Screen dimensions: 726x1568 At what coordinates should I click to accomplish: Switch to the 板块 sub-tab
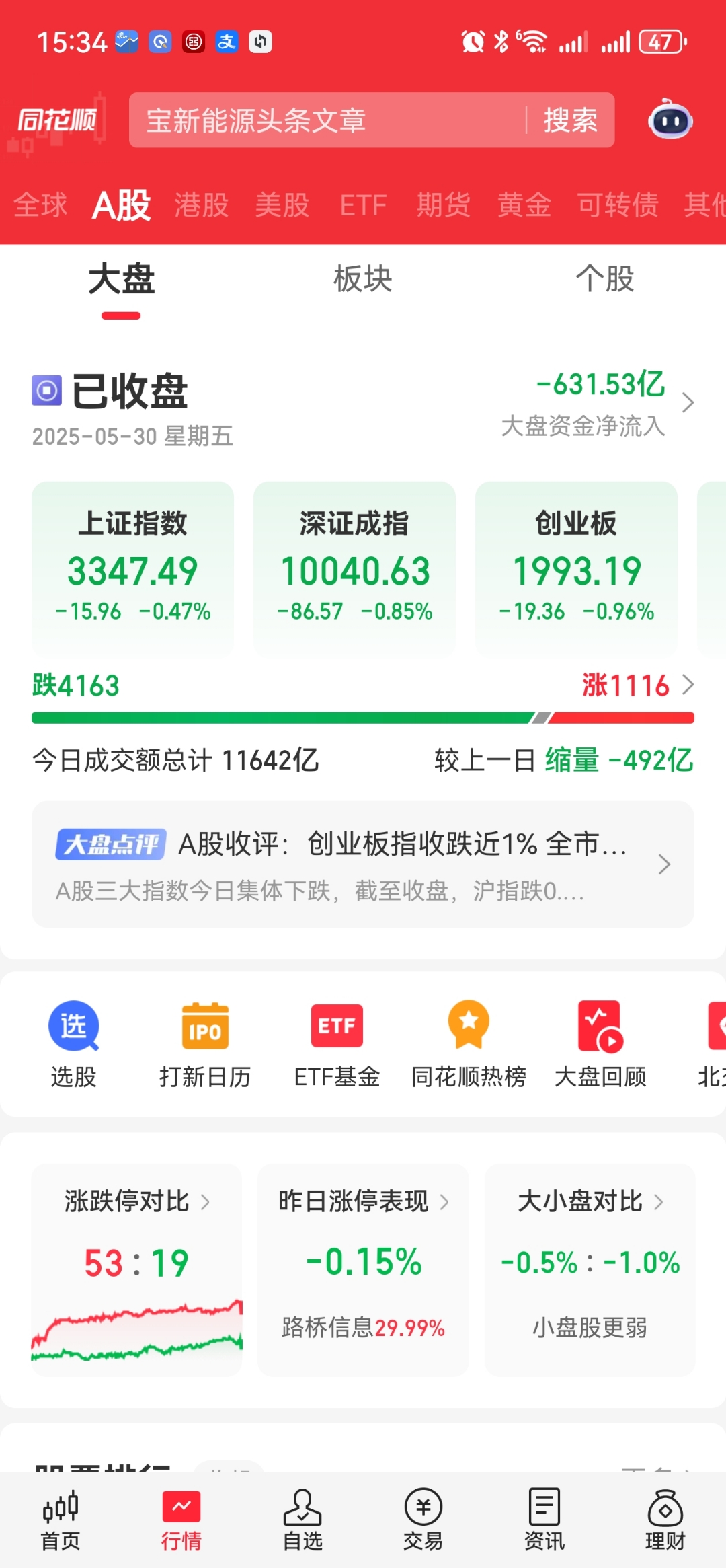363,278
